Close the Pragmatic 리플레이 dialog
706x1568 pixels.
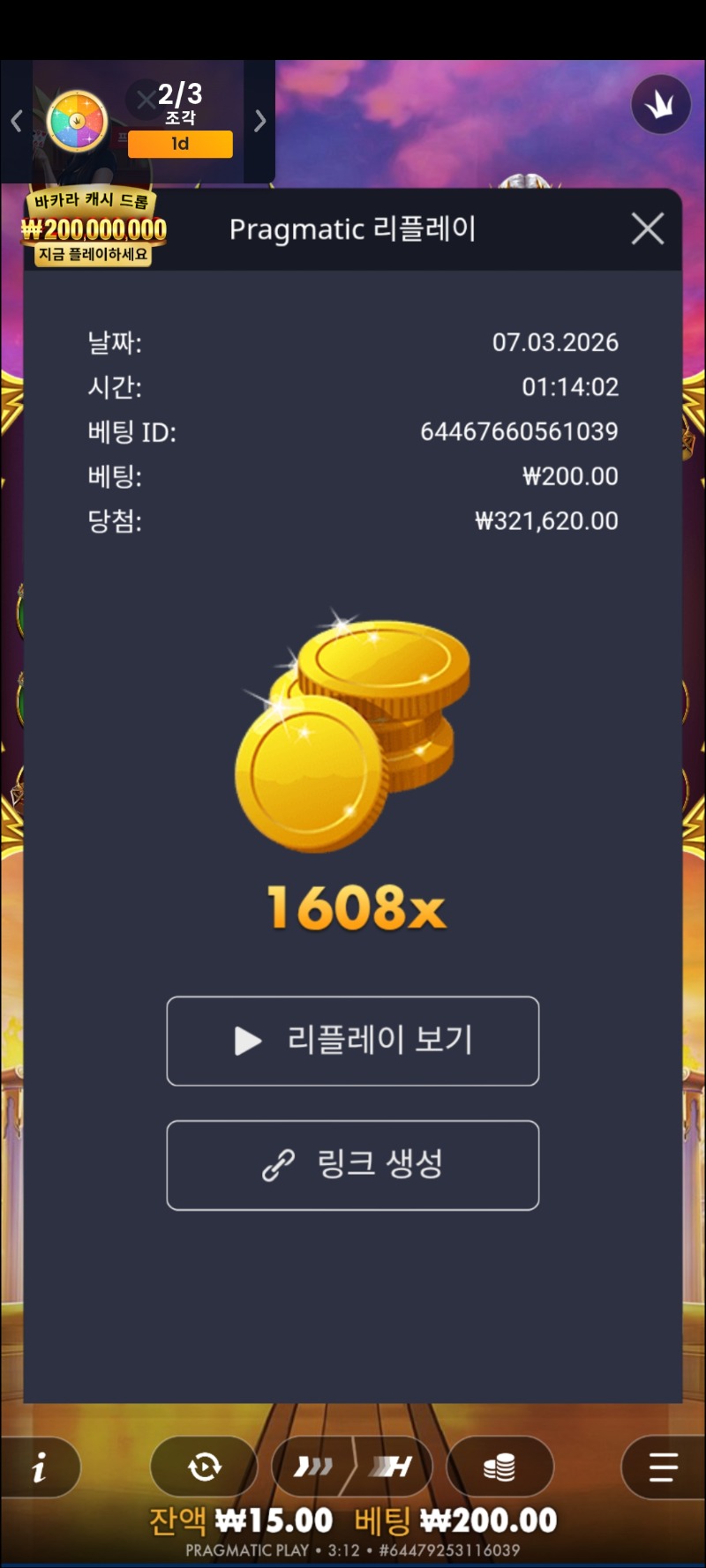tap(648, 229)
